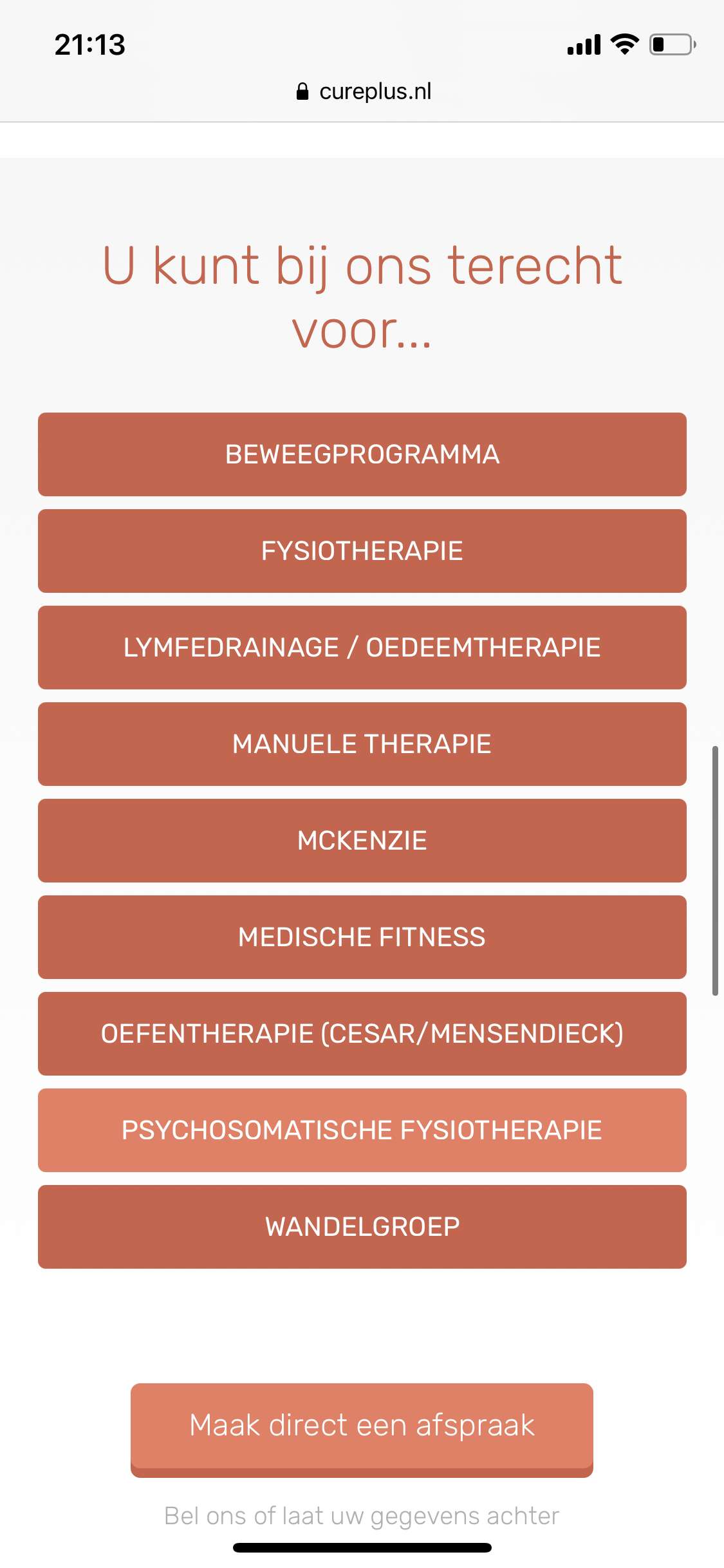Tap Maak direct een afspraak
The height and width of the screenshot is (1568, 724).
362,1430
